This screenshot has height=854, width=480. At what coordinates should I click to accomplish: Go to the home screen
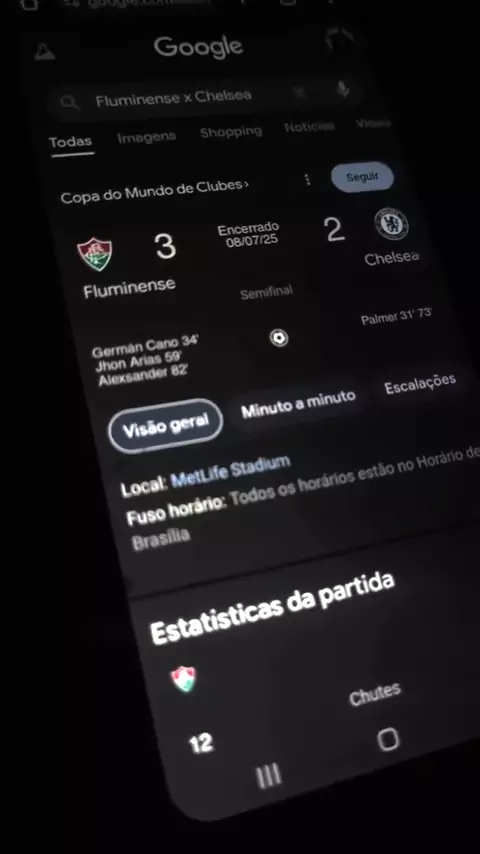pyautogui.click(x=388, y=740)
